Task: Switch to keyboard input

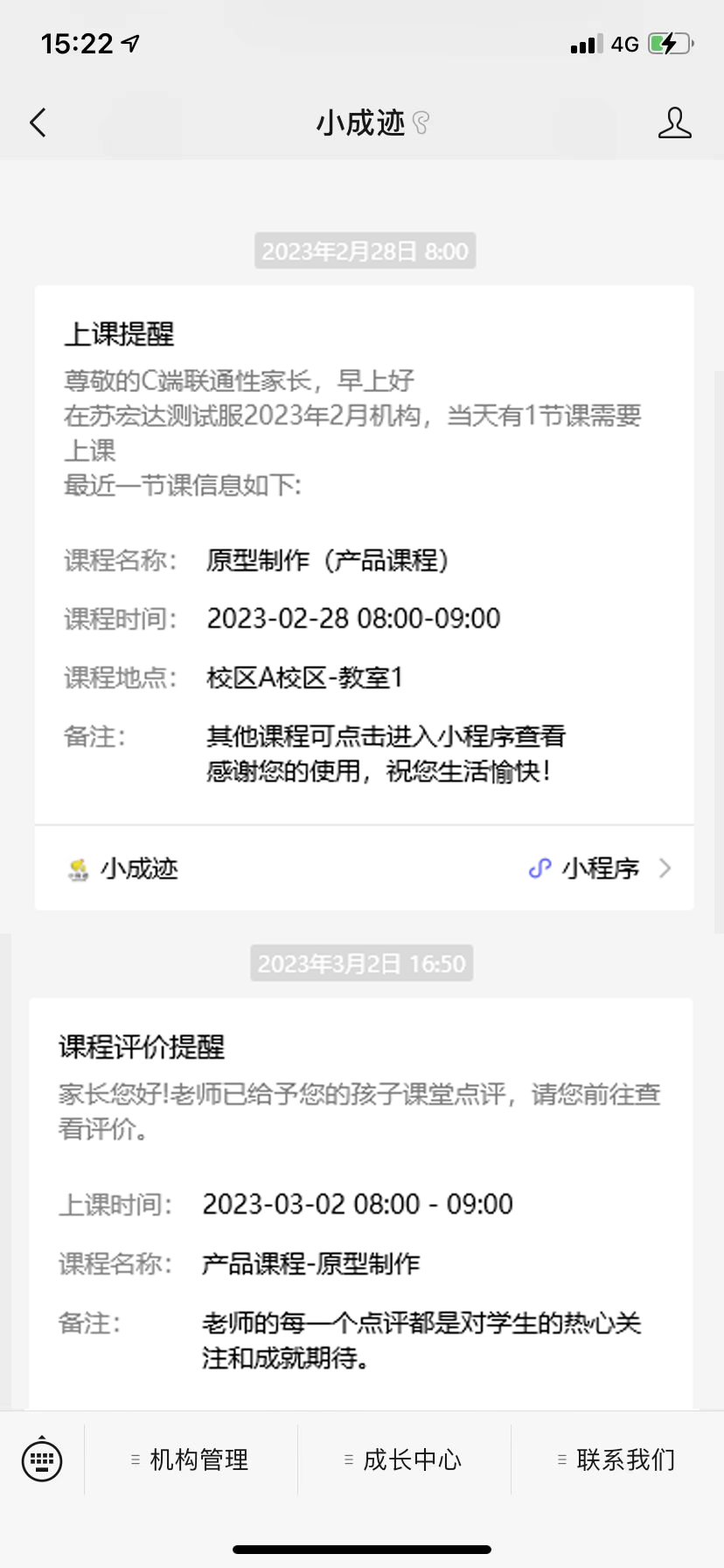Action: pyautogui.click(x=42, y=1459)
